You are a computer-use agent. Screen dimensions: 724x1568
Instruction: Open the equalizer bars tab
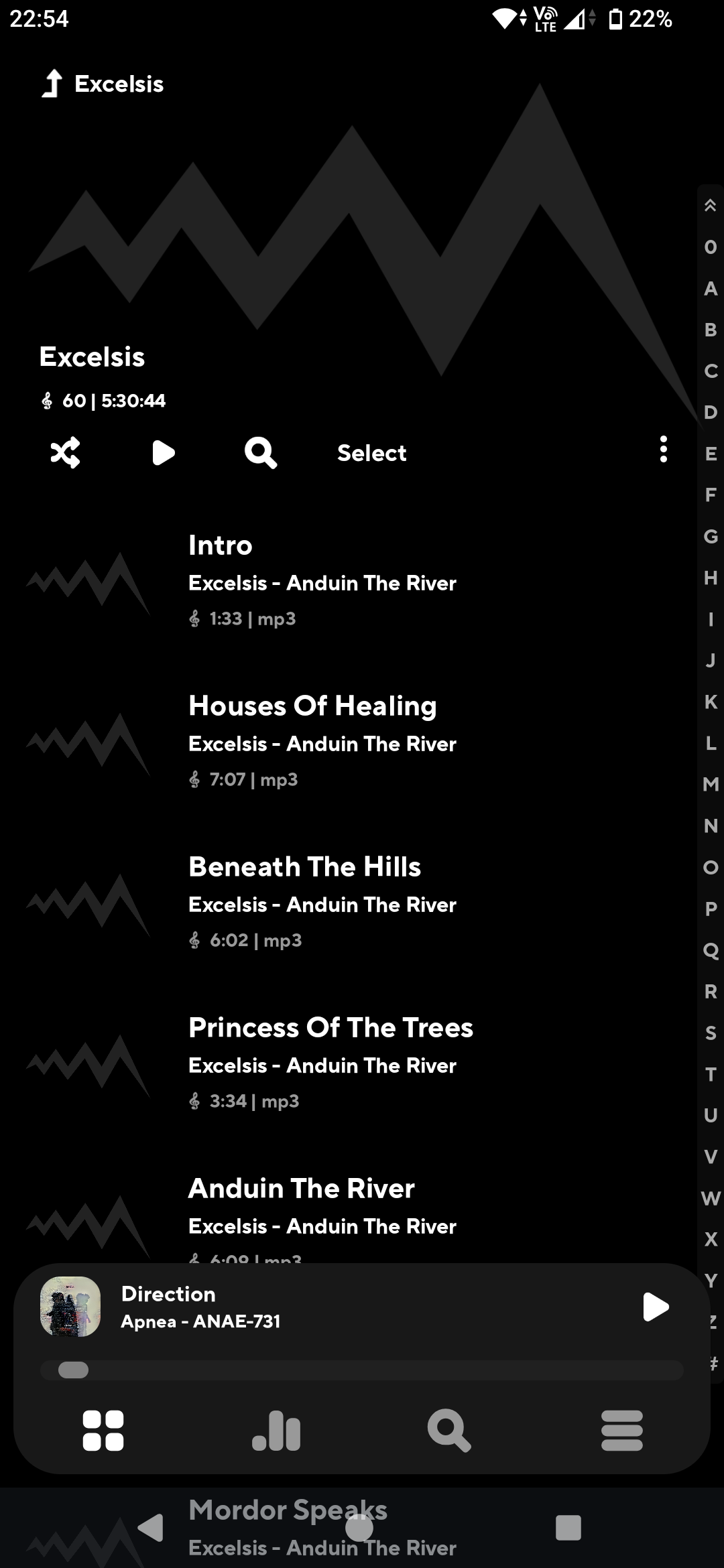tap(276, 1431)
